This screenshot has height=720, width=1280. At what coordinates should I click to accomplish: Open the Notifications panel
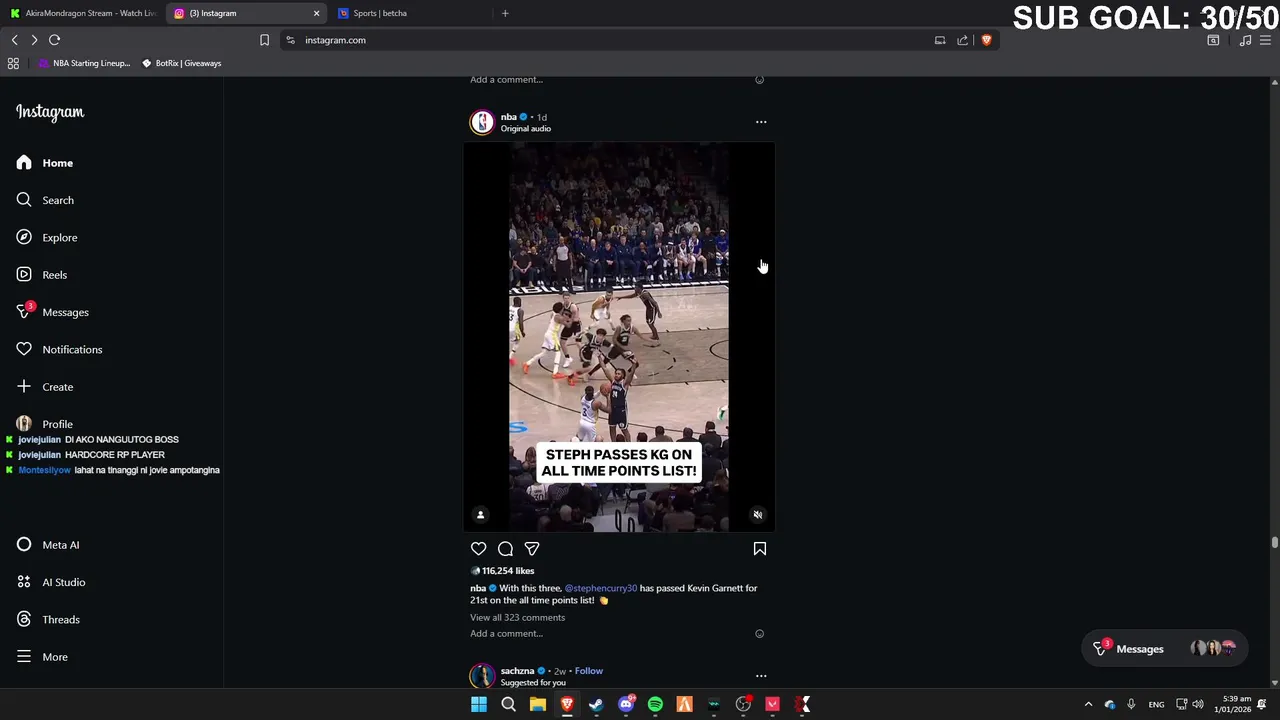(x=72, y=349)
